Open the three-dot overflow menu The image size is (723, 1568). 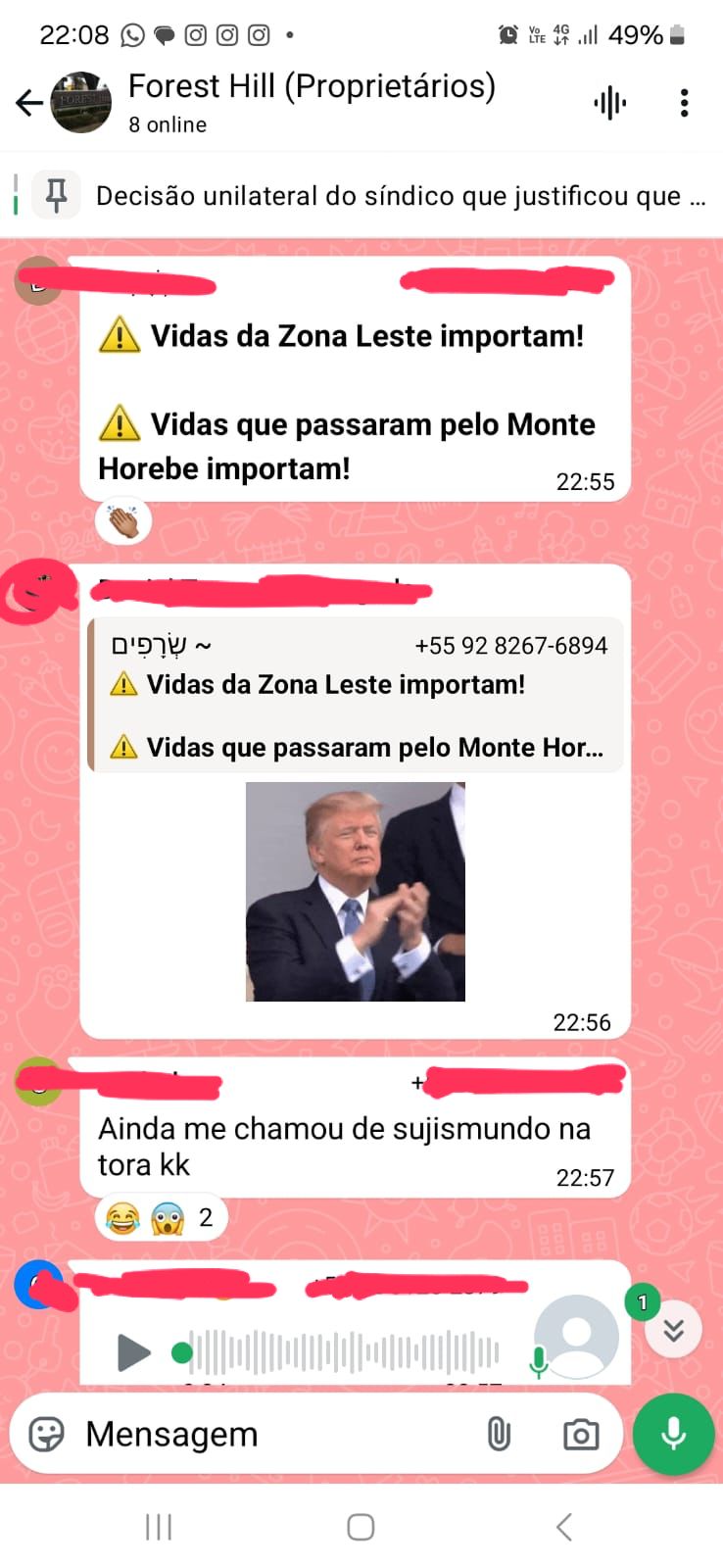coord(685,102)
